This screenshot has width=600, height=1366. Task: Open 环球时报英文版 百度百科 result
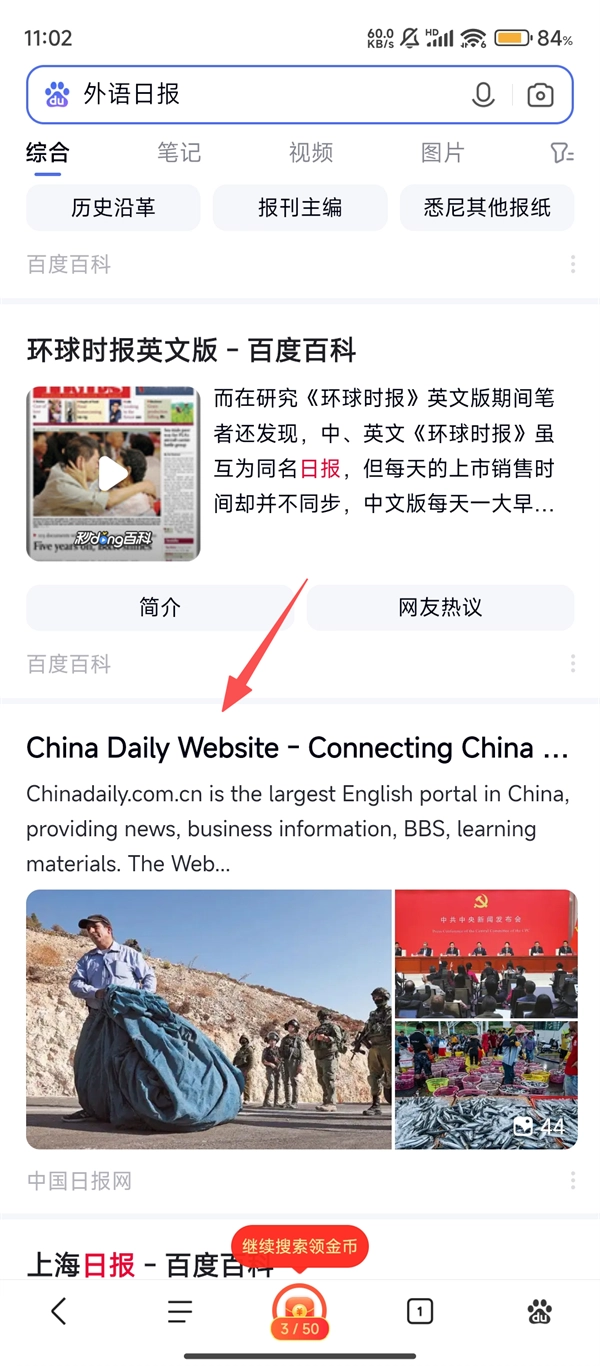pos(191,350)
